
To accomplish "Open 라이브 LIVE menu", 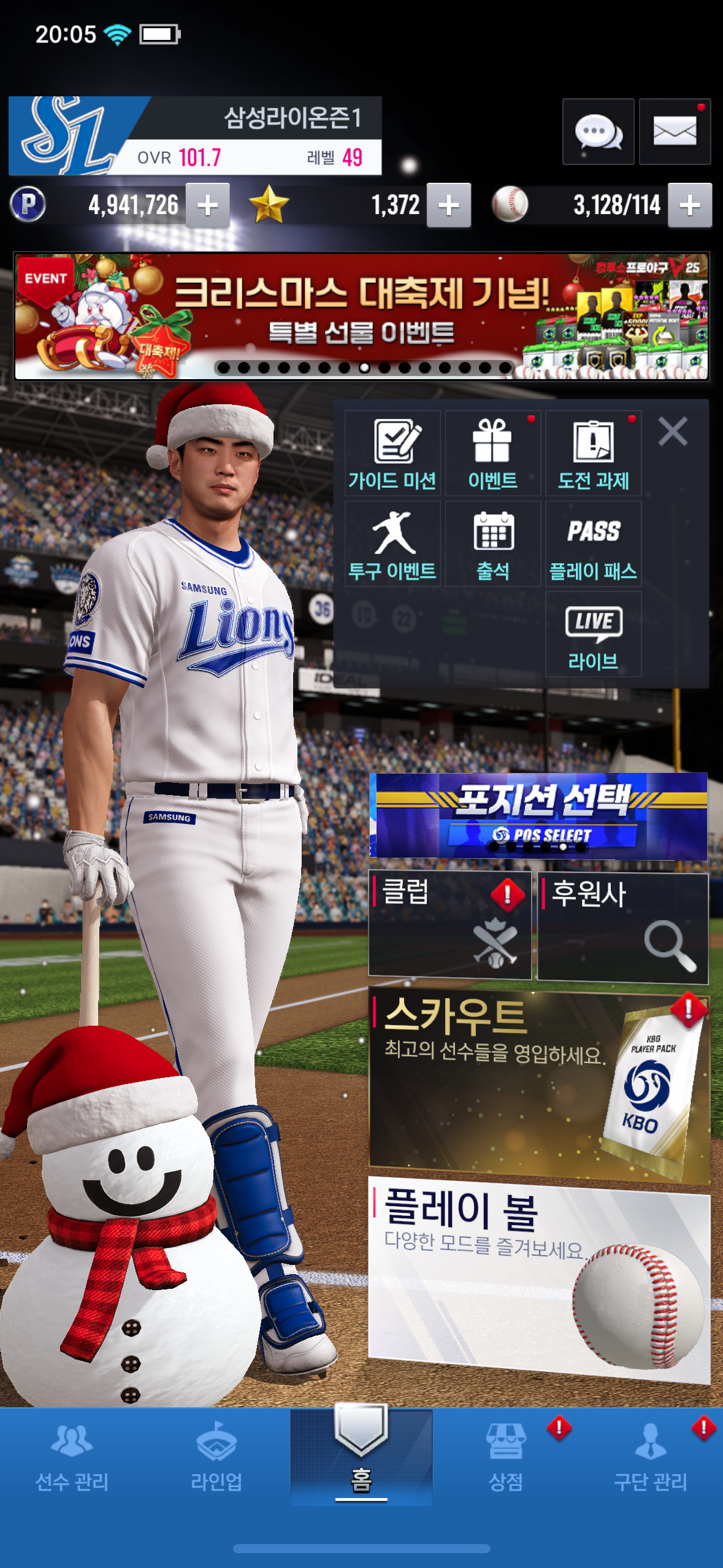I will [593, 634].
